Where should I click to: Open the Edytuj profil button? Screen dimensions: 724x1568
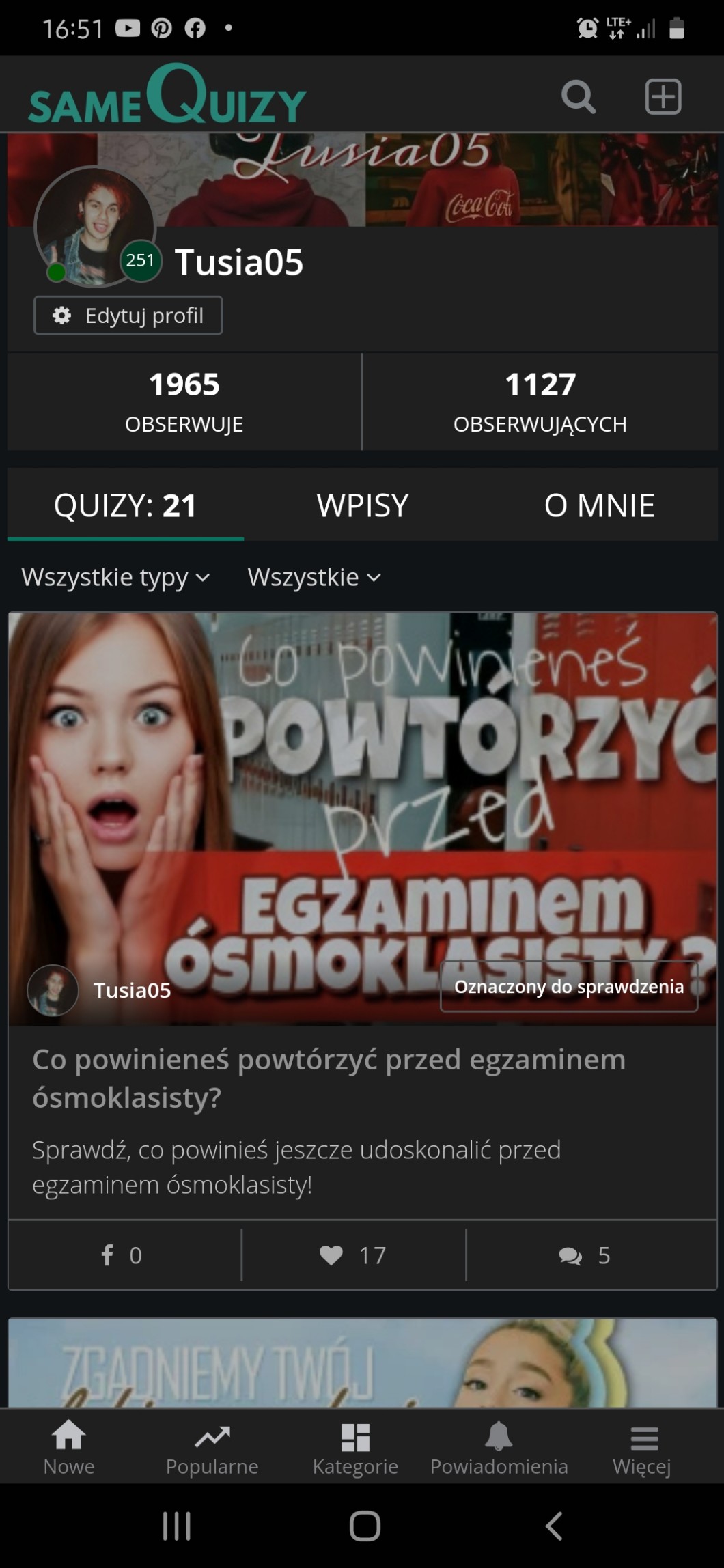[x=128, y=316]
